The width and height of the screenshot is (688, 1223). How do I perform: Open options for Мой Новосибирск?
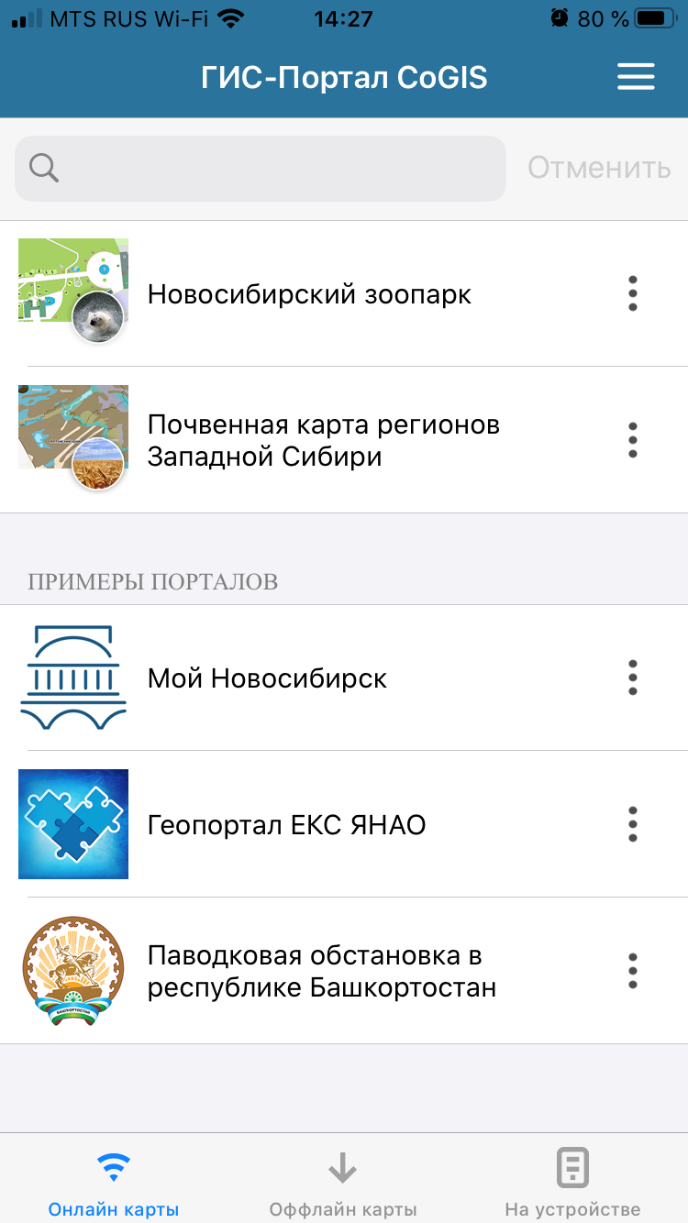coord(632,678)
